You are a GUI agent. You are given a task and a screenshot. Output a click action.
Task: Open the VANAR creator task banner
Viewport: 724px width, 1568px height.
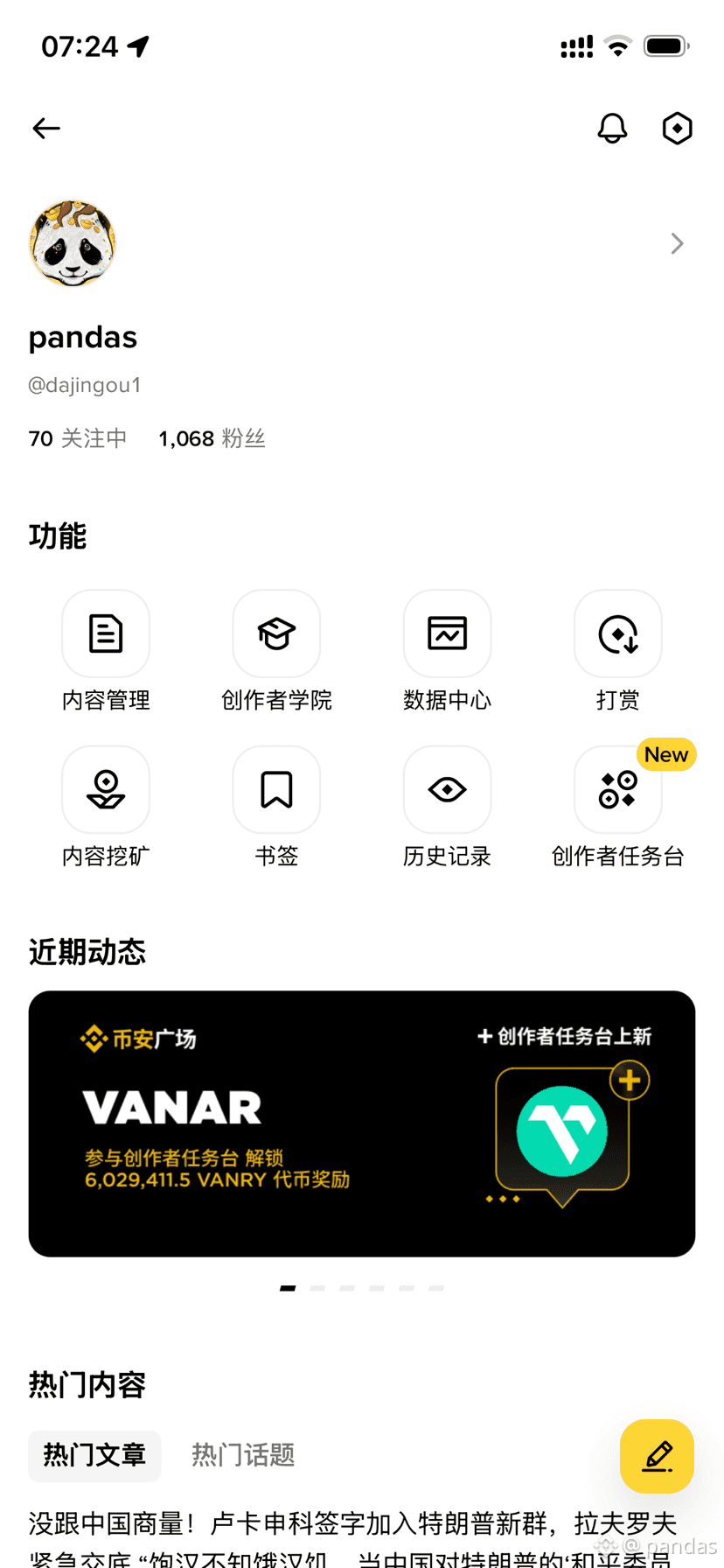[362, 1124]
